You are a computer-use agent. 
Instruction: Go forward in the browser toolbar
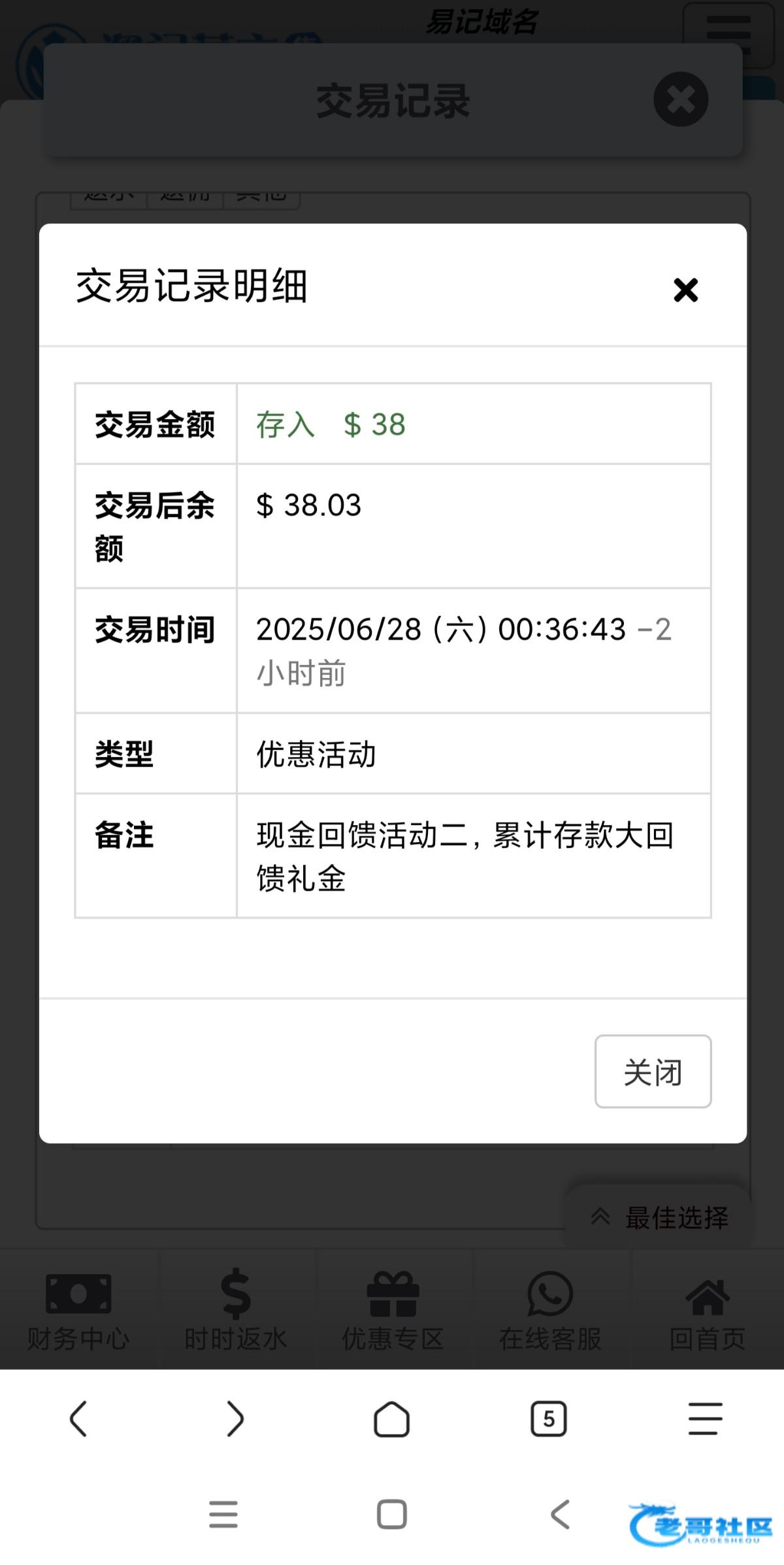[x=235, y=1419]
